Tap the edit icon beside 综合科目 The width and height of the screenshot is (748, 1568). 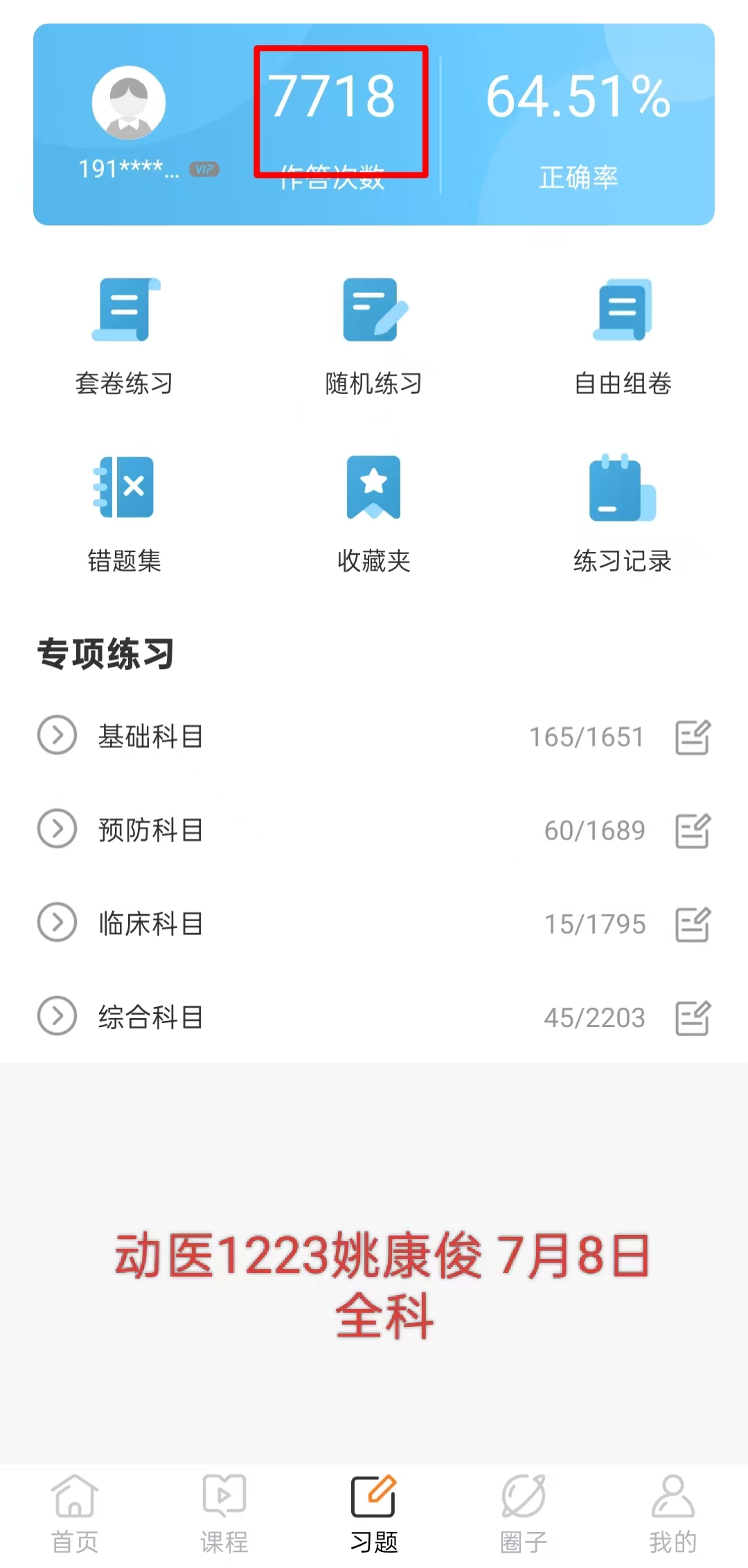[693, 1018]
